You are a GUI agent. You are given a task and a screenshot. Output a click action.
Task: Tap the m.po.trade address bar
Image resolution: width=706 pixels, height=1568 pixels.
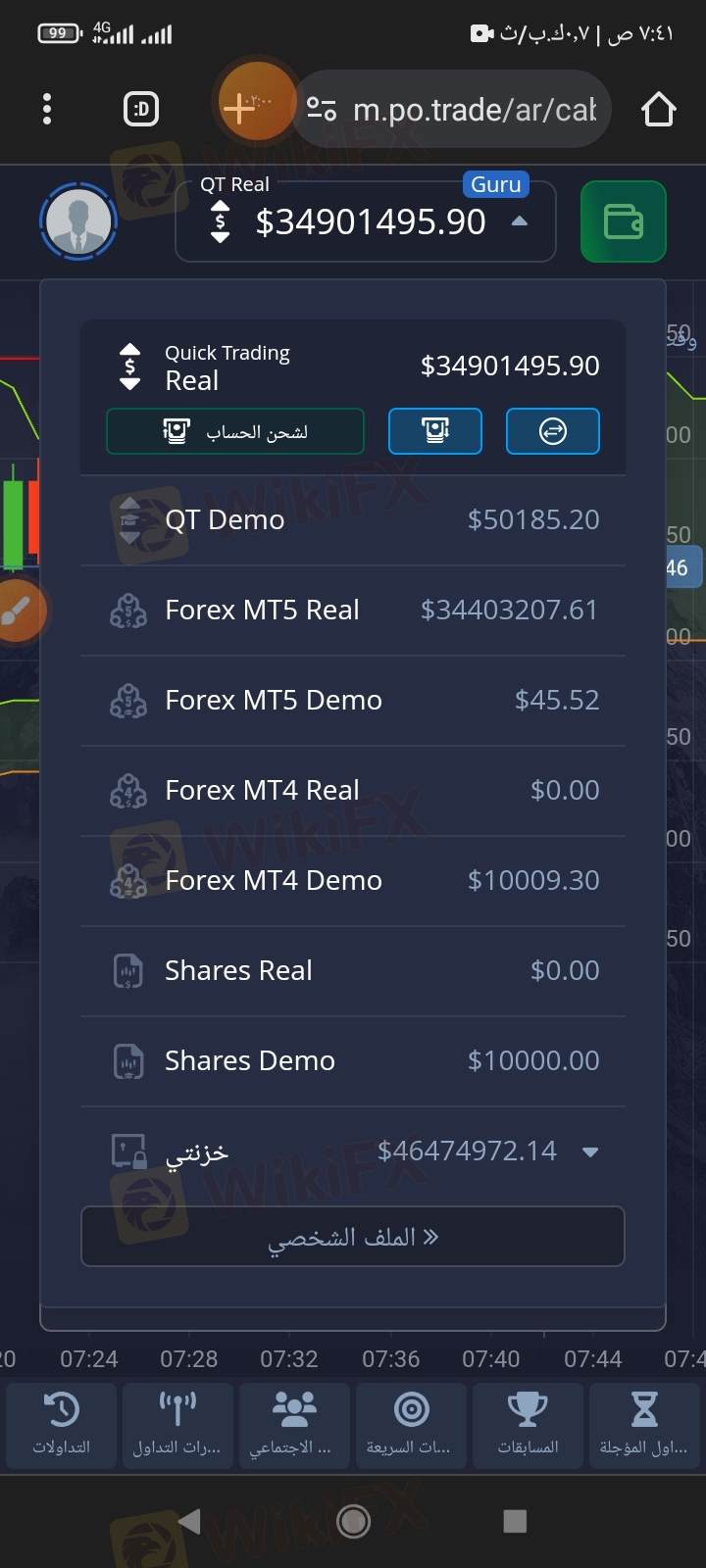click(454, 109)
